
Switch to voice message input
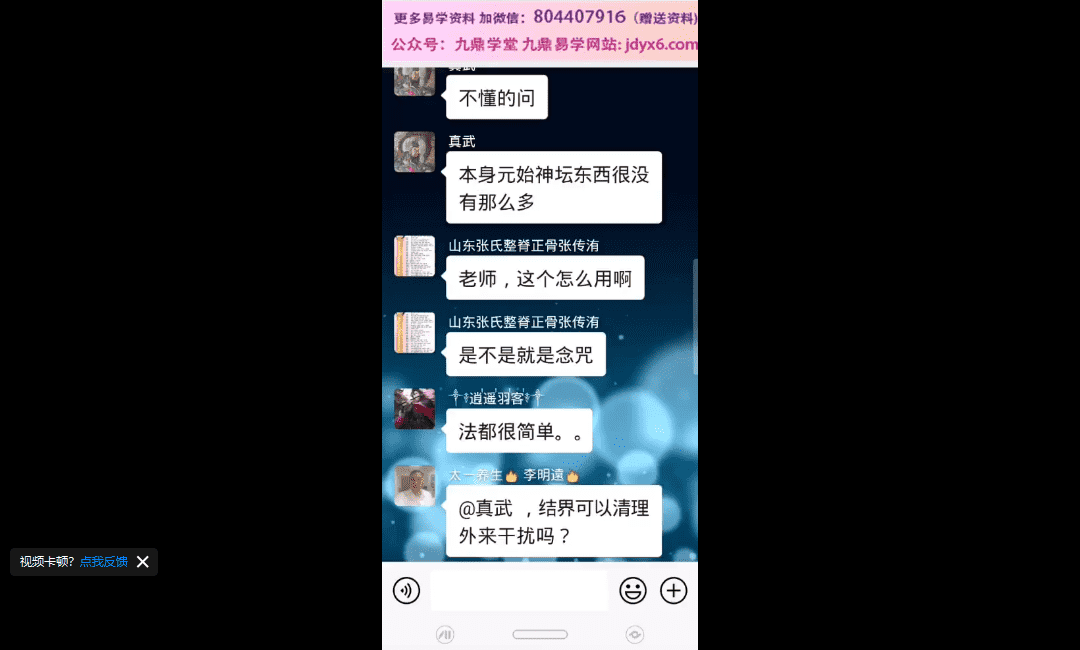point(406,591)
